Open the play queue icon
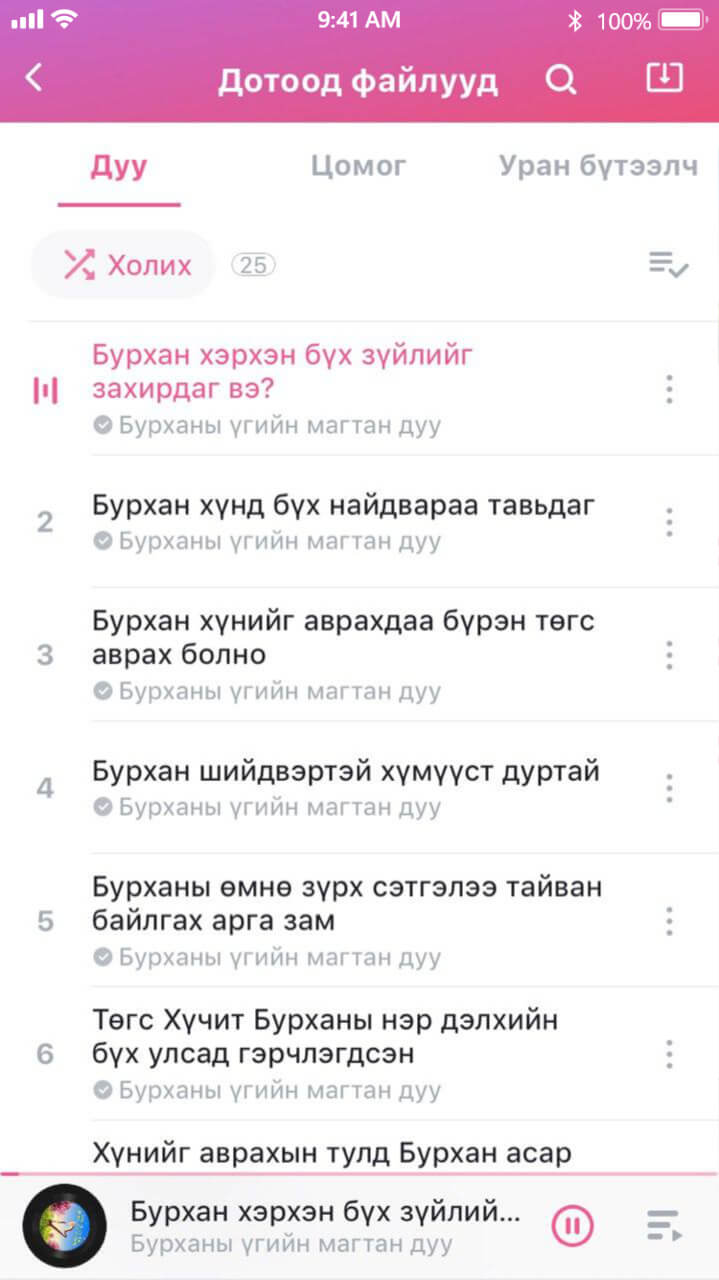Image resolution: width=719 pixels, height=1280 pixels. pyautogui.click(x=664, y=1226)
